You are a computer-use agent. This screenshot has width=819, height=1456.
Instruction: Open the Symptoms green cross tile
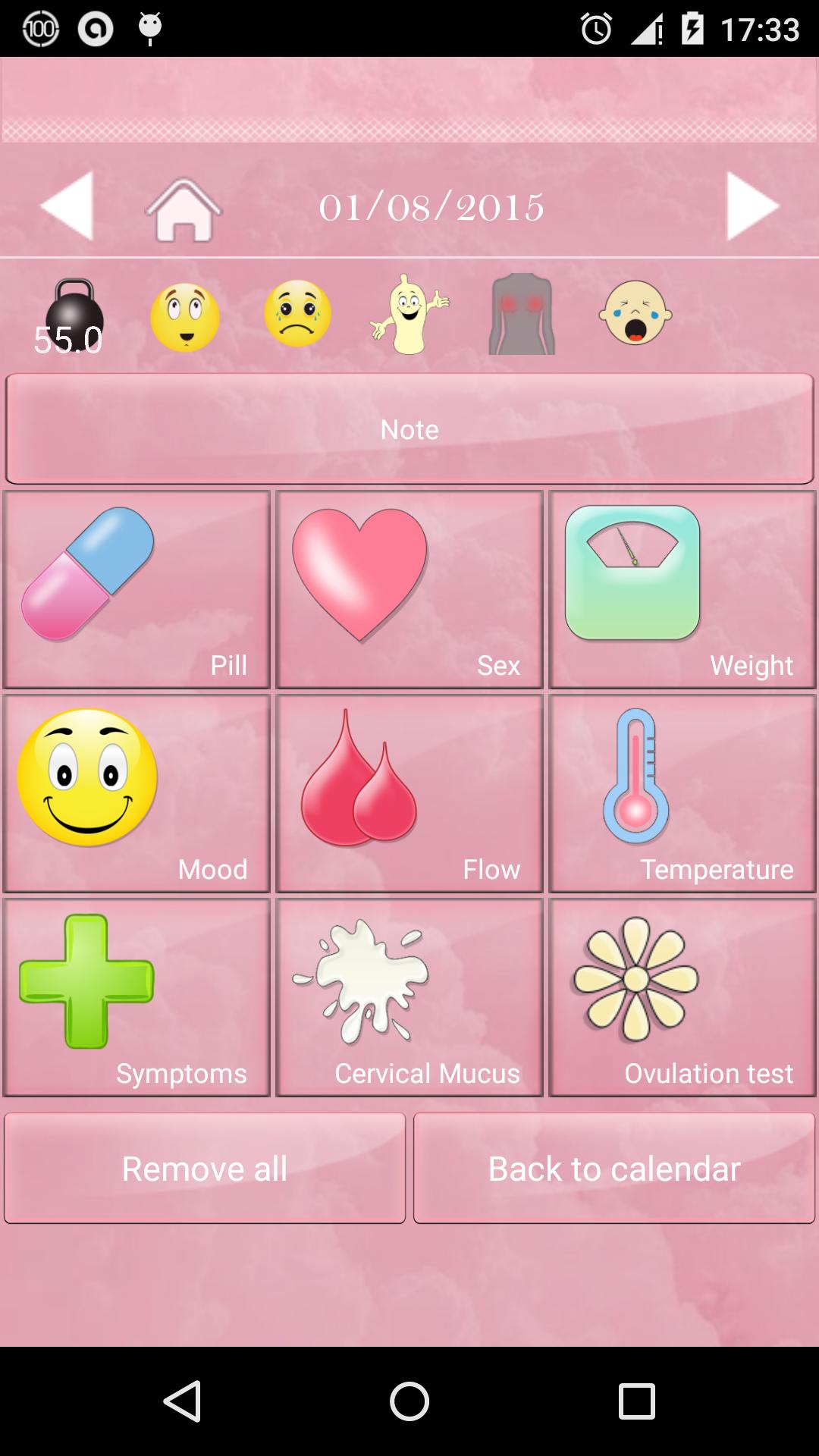pos(136,999)
